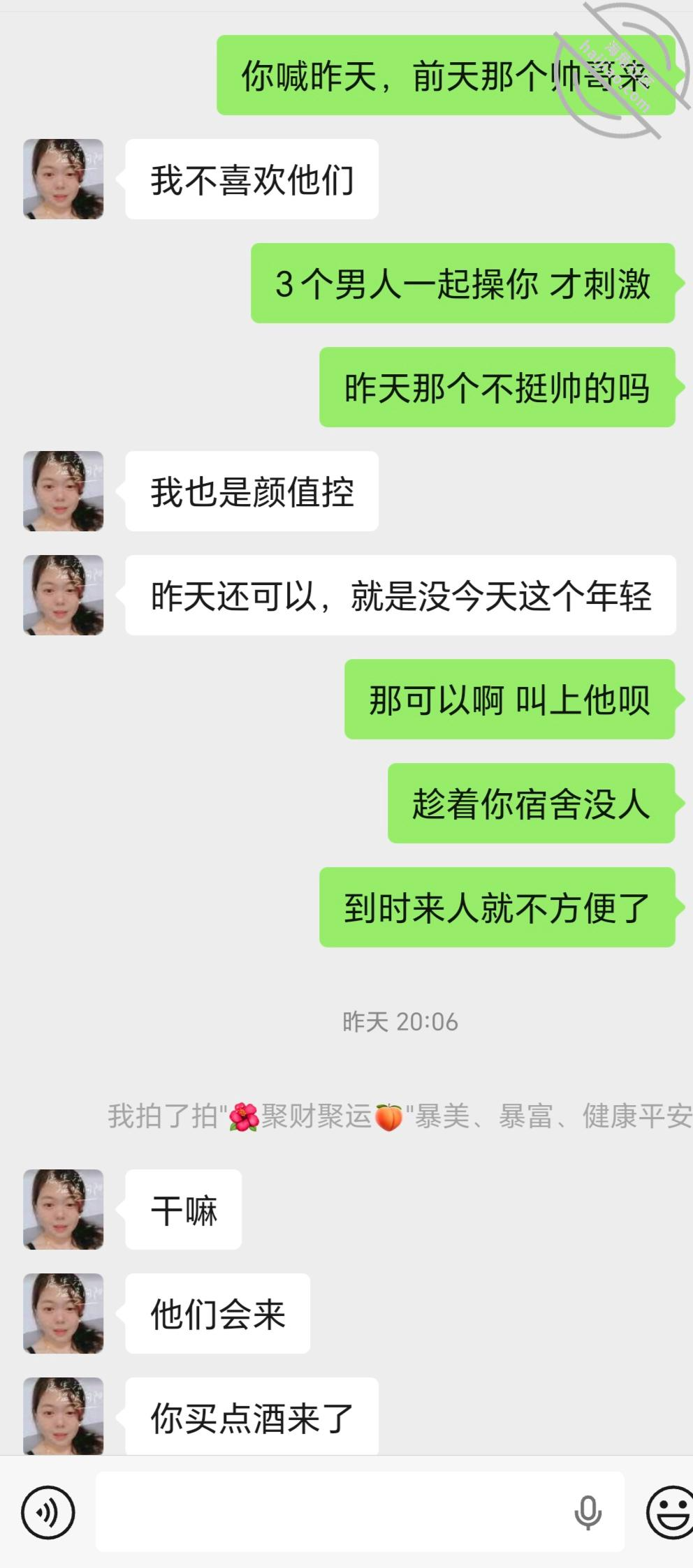
Task: Tap the microphone icon in the input box
Action: coord(588,1512)
